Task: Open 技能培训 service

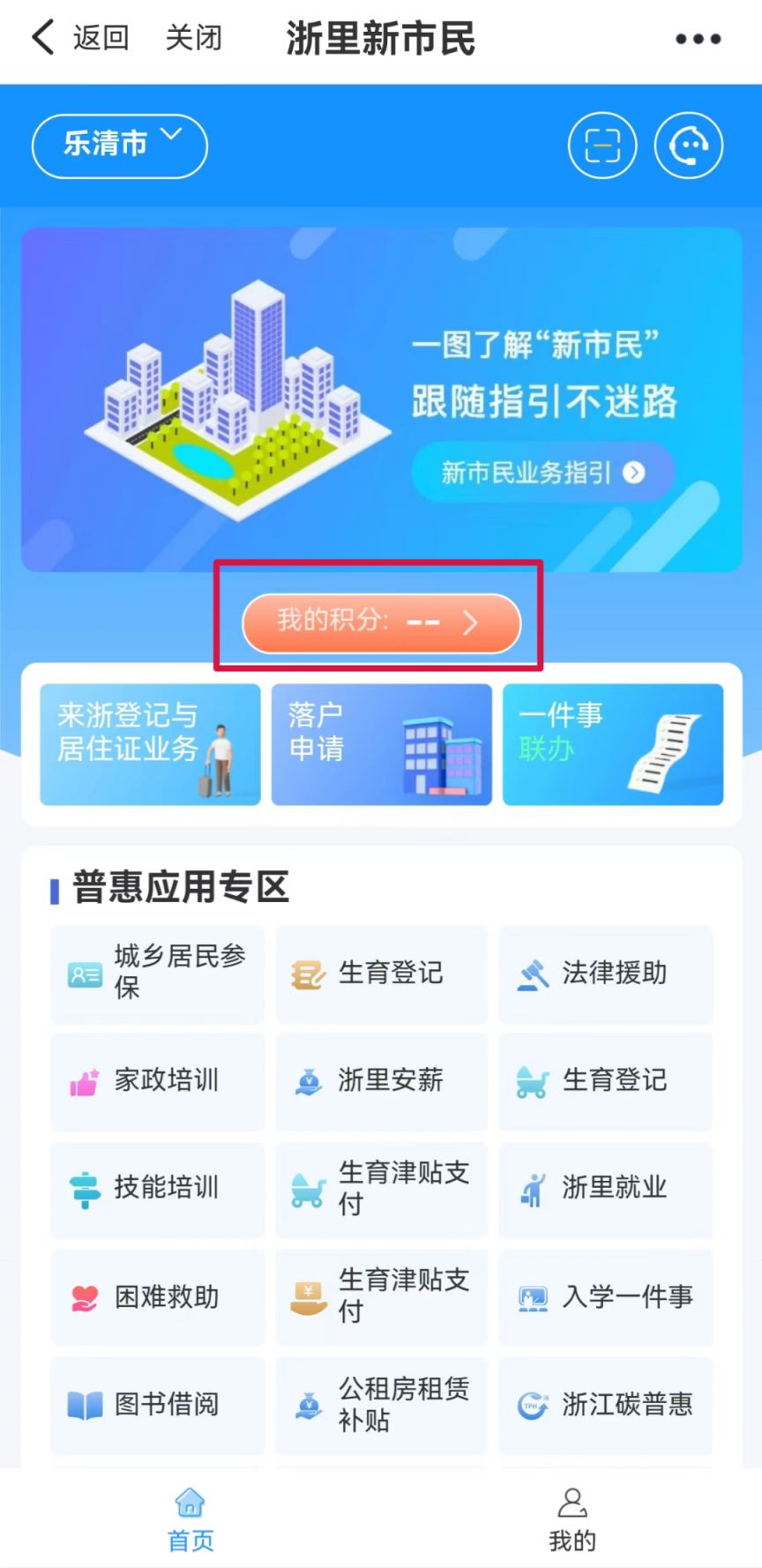Action: click(157, 1189)
